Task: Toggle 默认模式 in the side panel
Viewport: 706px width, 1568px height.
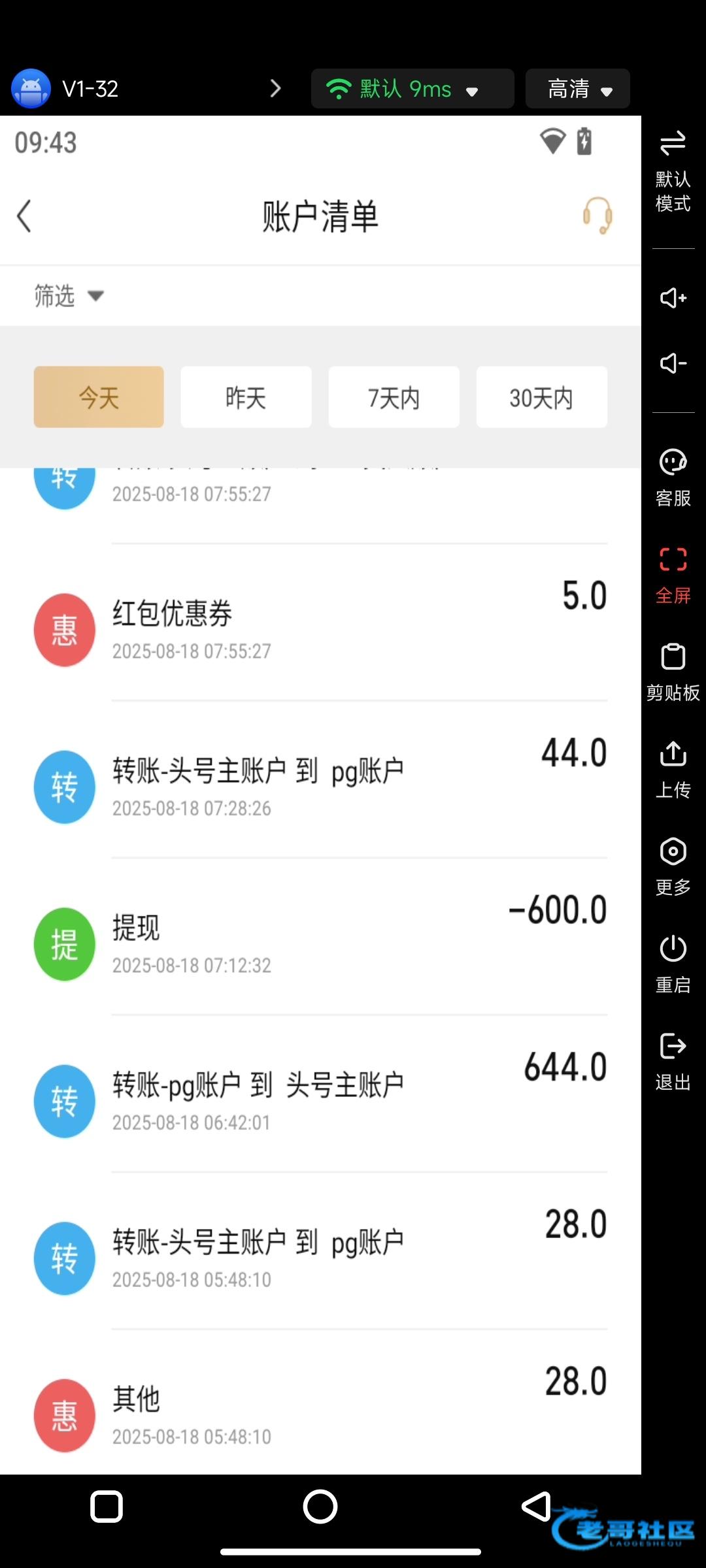Action: click(x=673, y=172)
